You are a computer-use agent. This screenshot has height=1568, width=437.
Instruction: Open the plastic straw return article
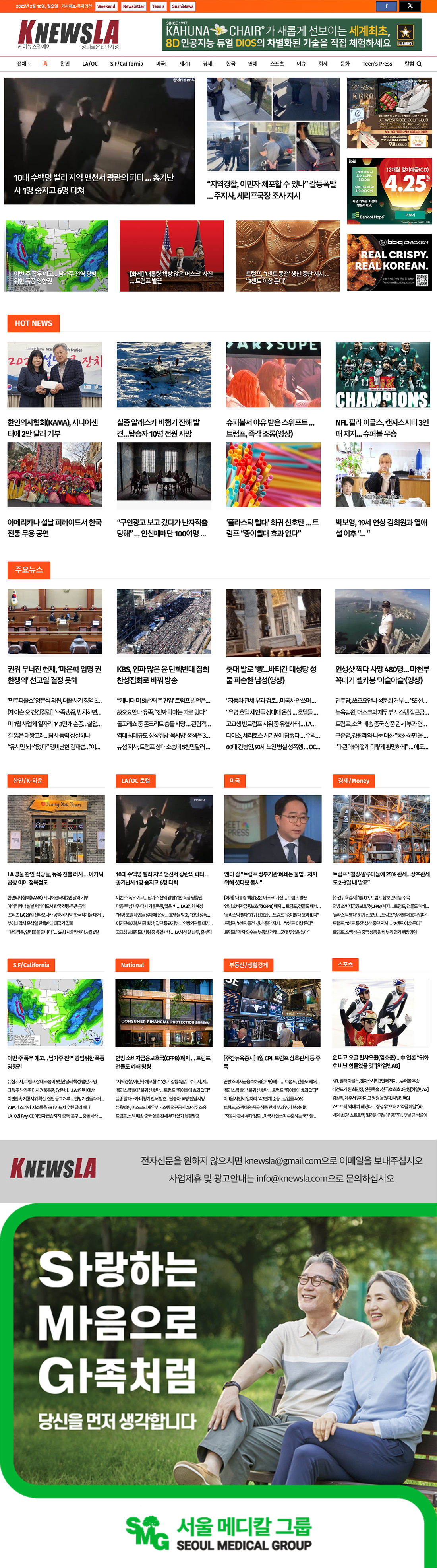click(273, 527)
